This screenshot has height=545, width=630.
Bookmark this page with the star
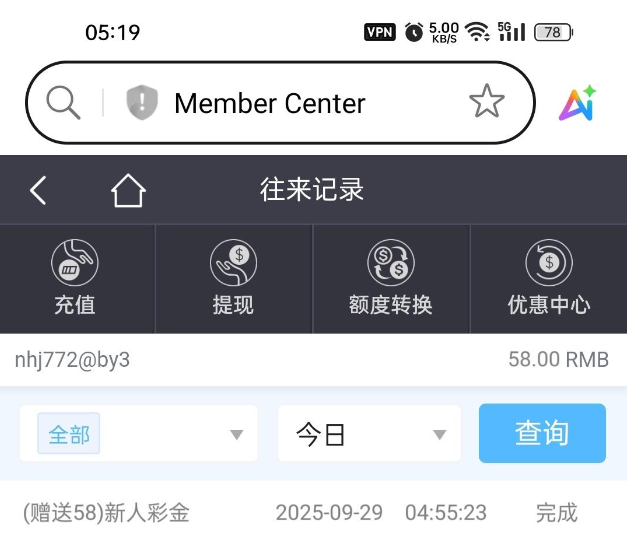click(487, 102)
